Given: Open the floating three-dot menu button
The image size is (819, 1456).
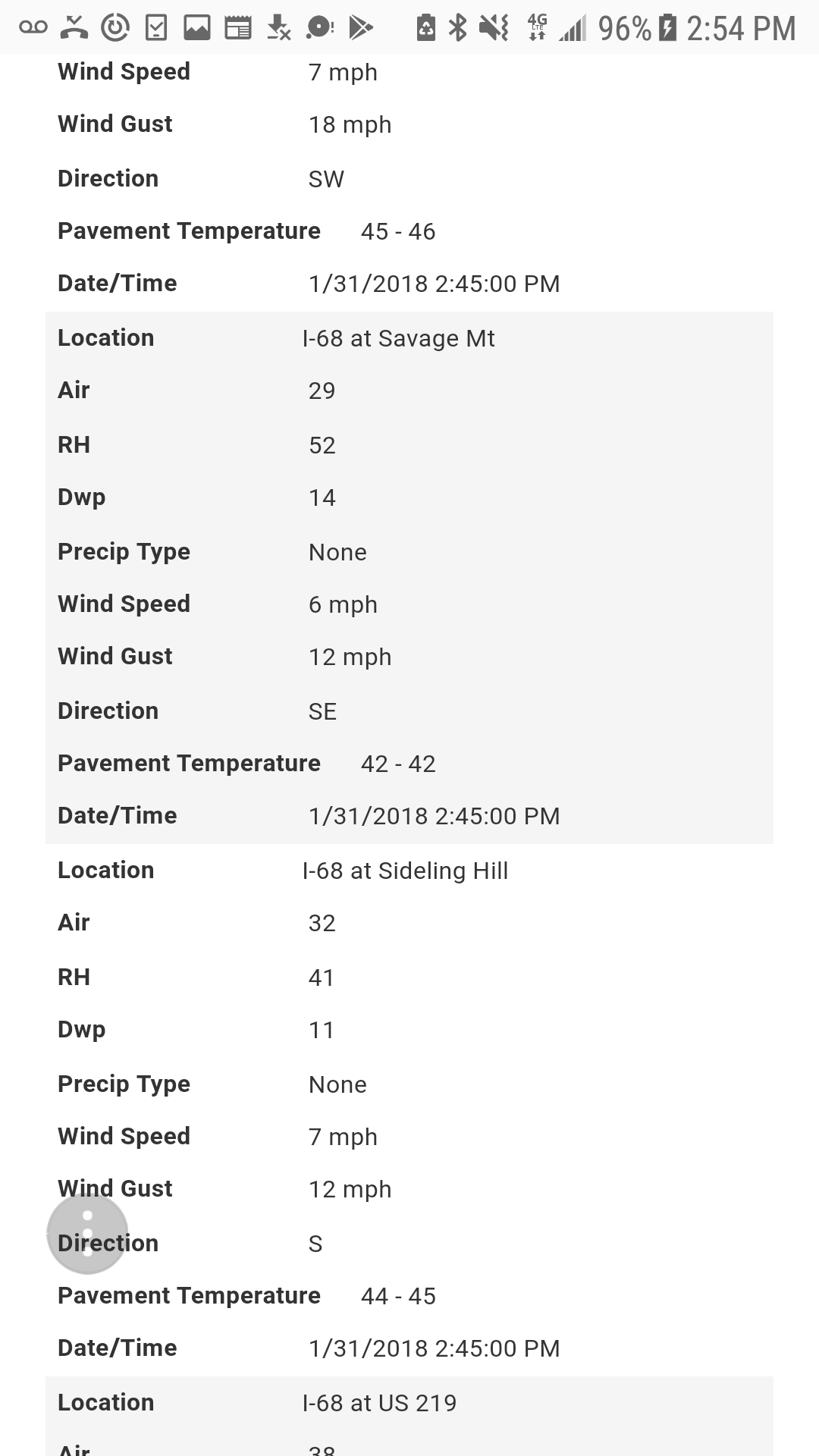Looking at the screenshot, I should coord(87,1234).
